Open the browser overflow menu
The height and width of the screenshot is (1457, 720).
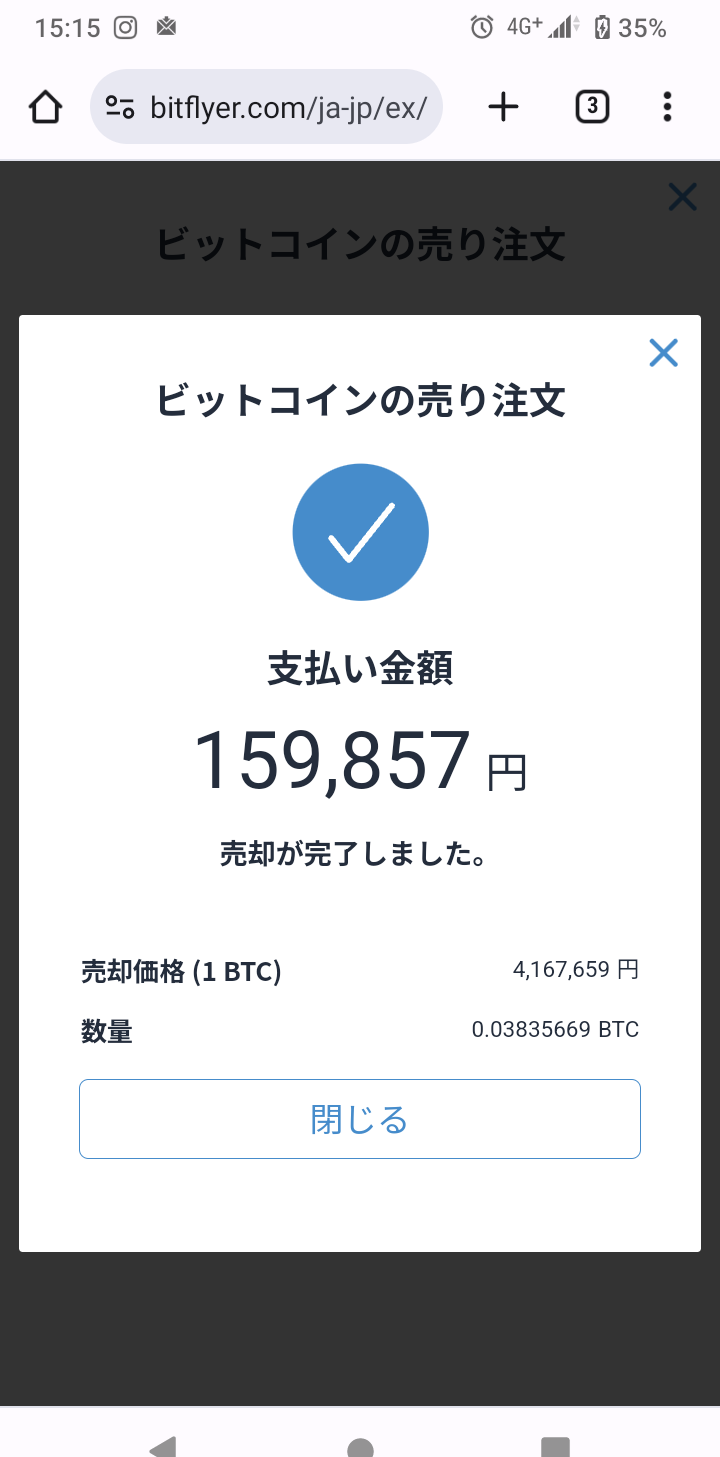pyautogui.click(x=667, y=107)
